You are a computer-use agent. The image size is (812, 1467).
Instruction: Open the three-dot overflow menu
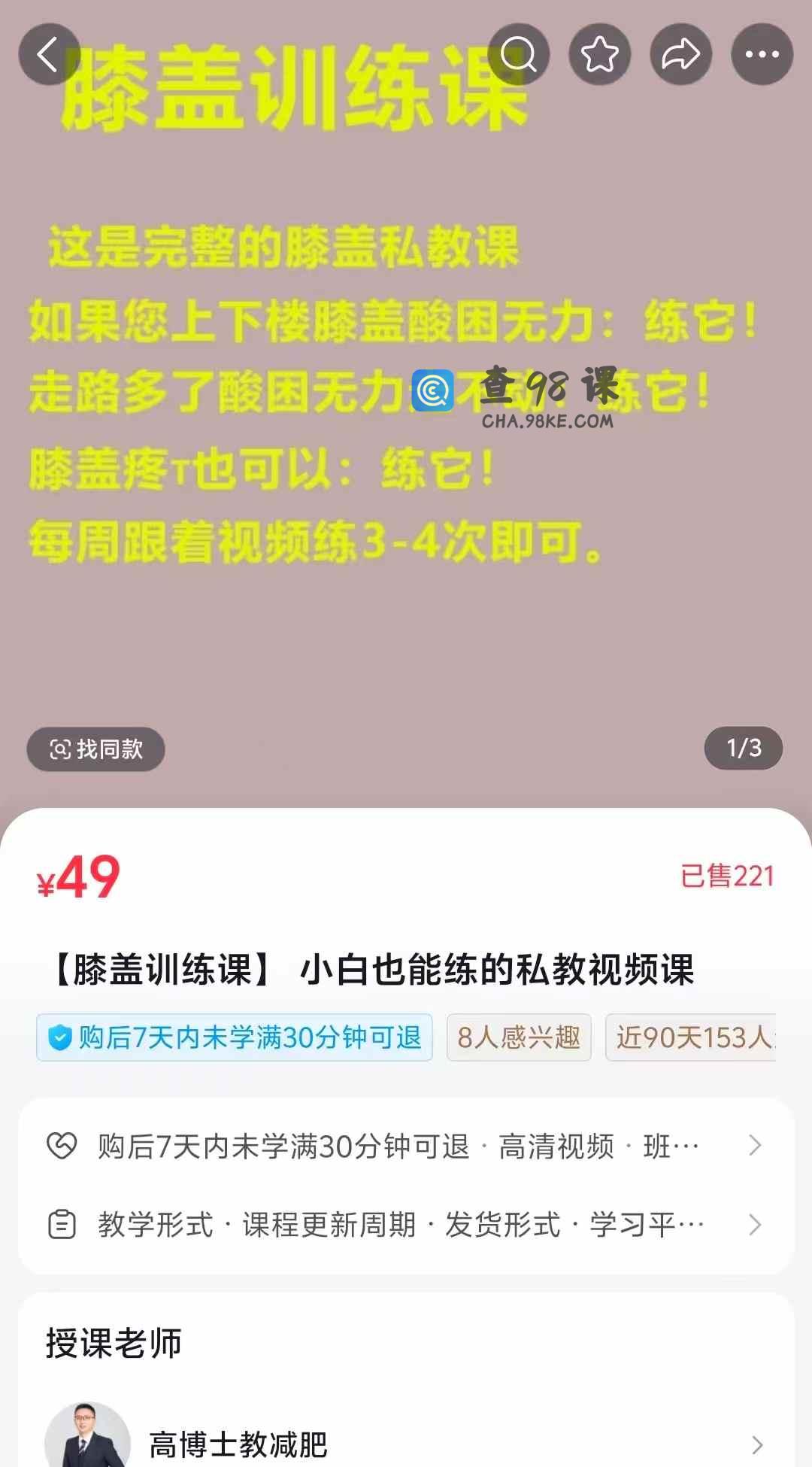762,54
